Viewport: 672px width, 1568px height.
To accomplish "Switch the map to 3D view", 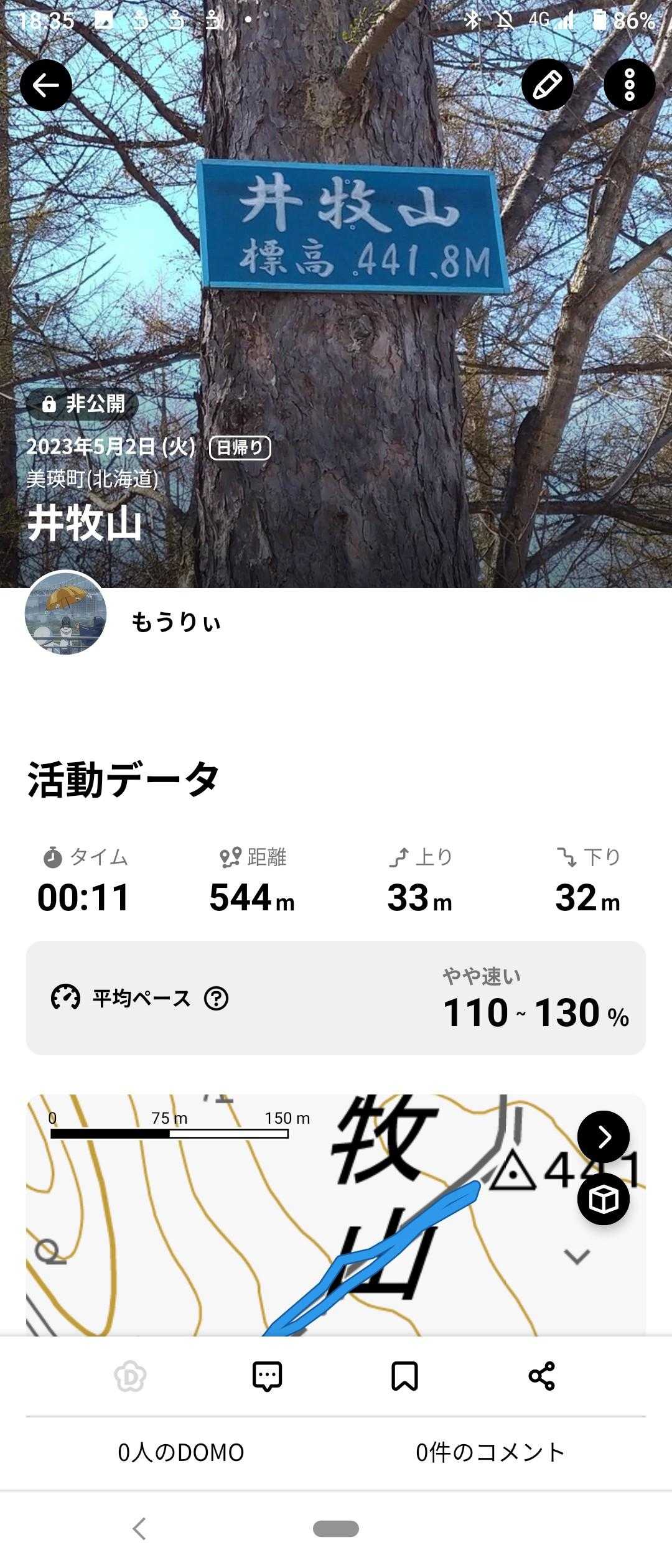I will (603, 1199).
